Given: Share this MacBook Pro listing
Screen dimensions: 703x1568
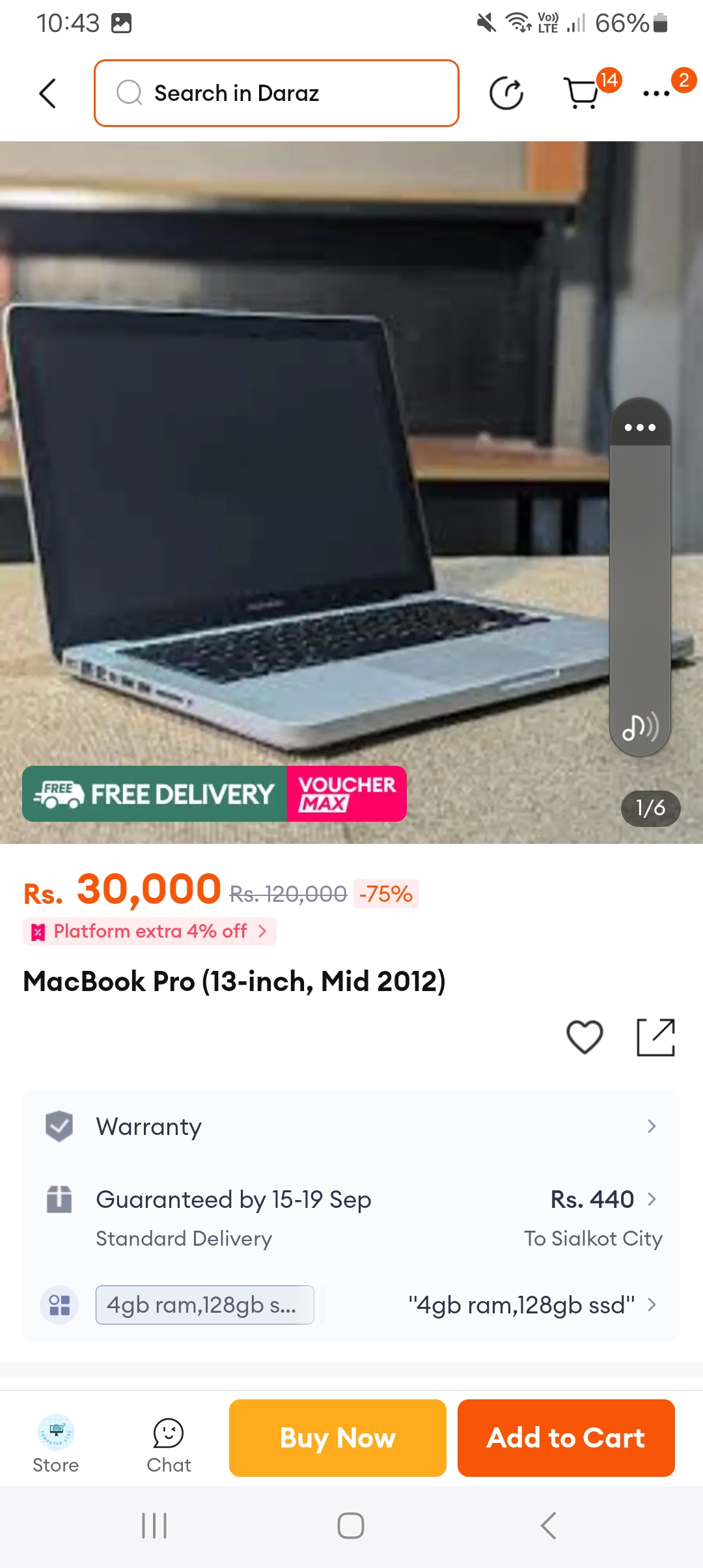Looking at the screenshot, I should click(x=655, y=1037).
